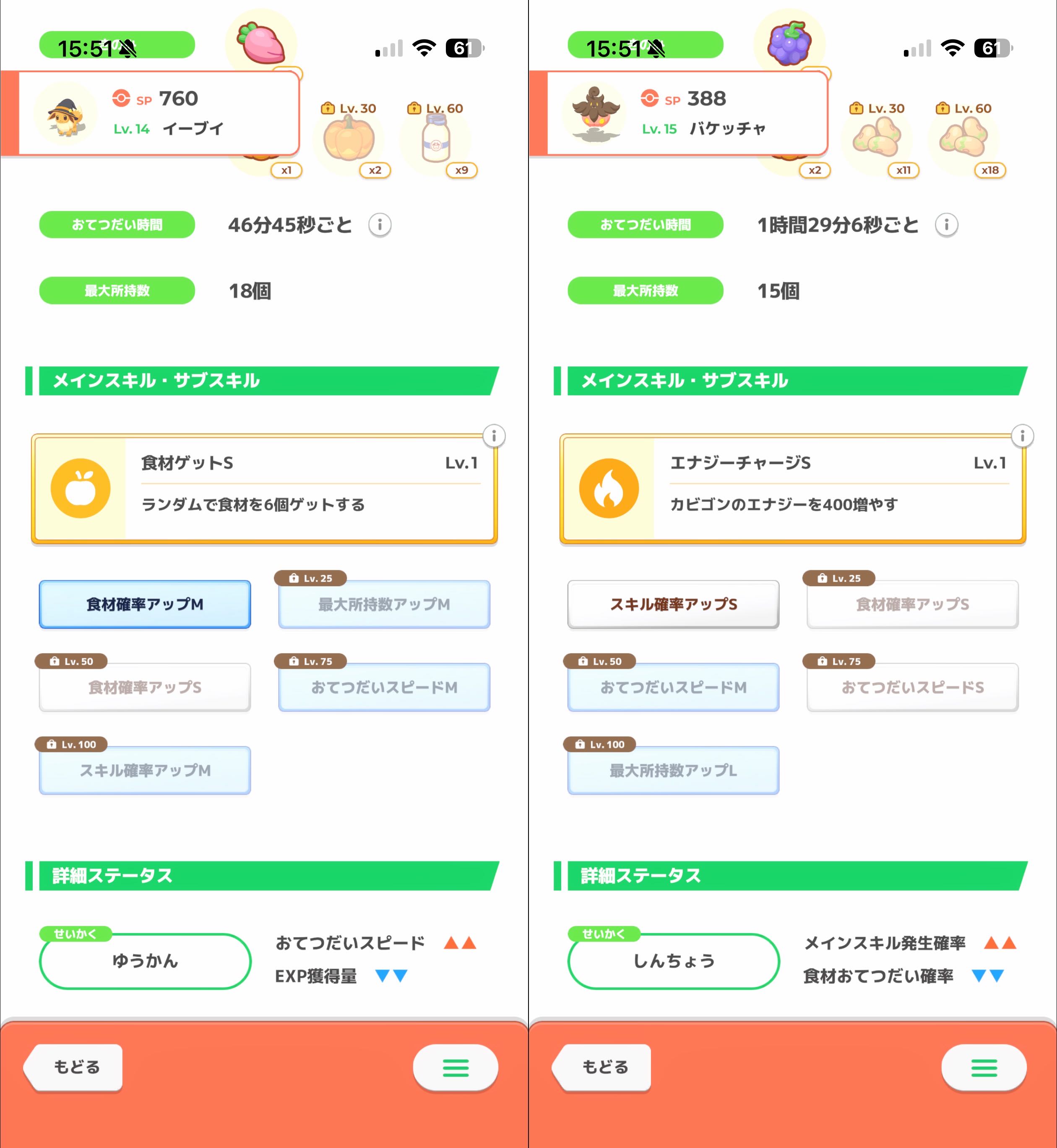
Task: Select the 食材確率アップM sub skill
Action: tap(145, 604)
